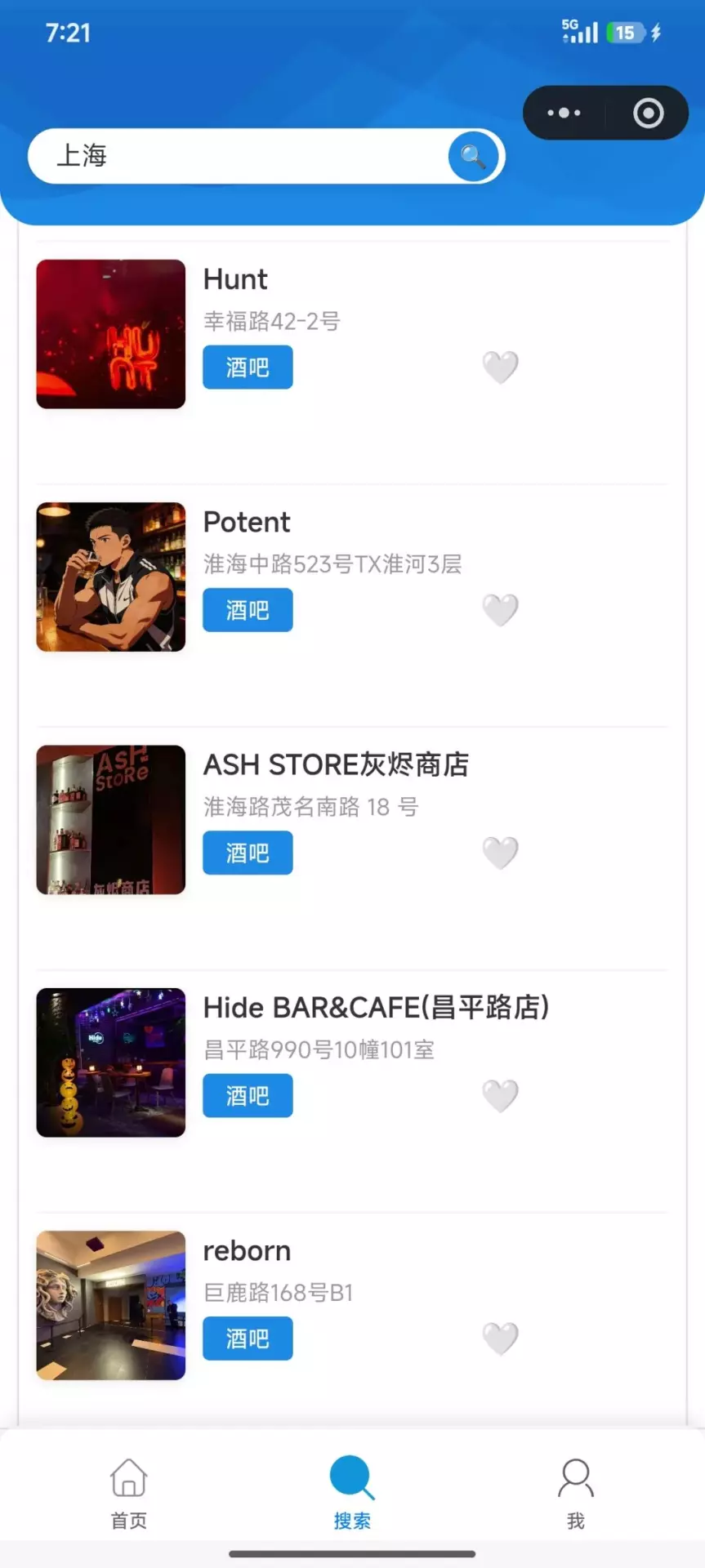Image resolution: width=705 pixels, height=1568 pixels.
Task: Tap the Potent bar thumbnail image
Action: [110, 577]
